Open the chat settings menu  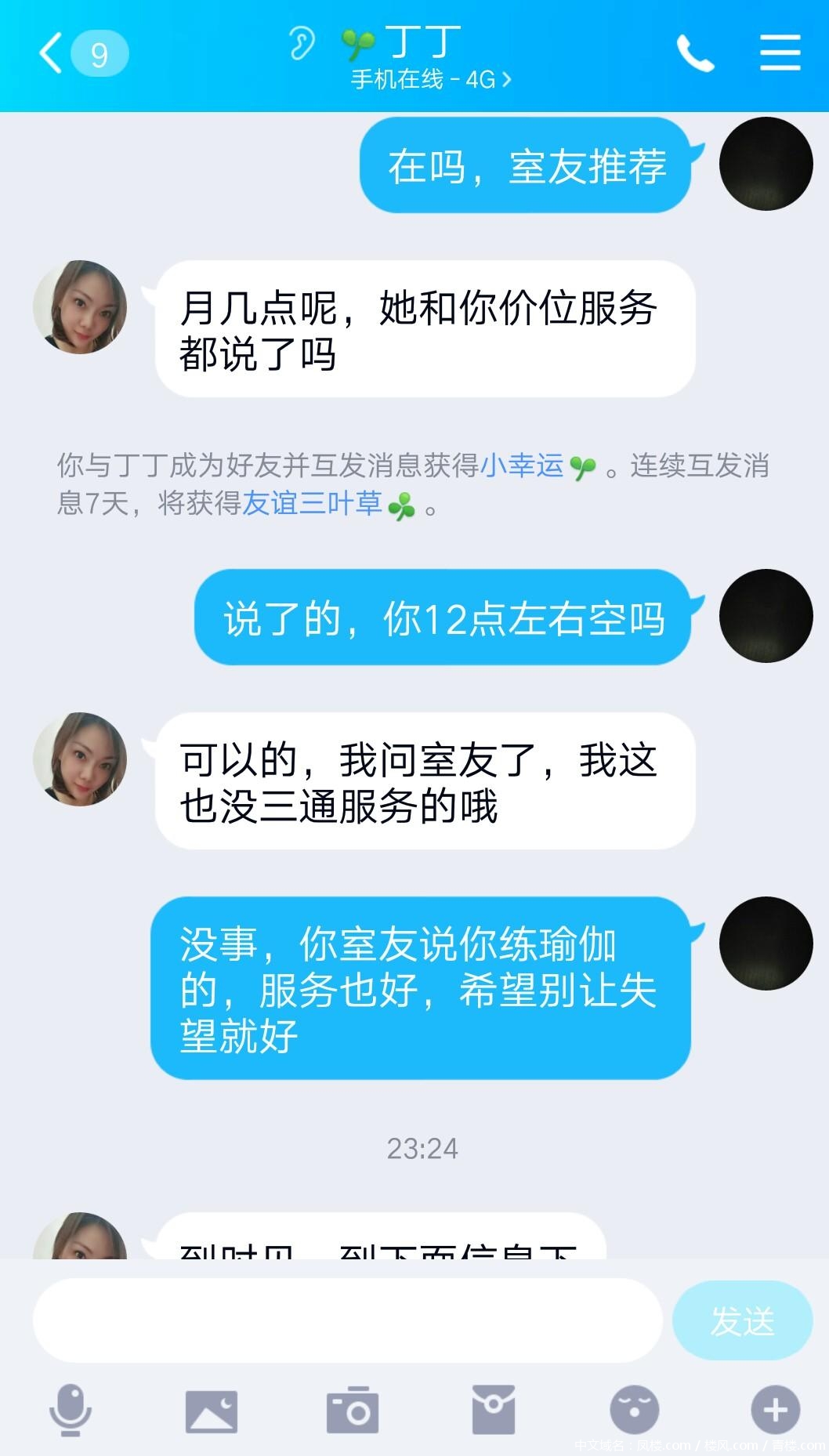tap(780, 53)
